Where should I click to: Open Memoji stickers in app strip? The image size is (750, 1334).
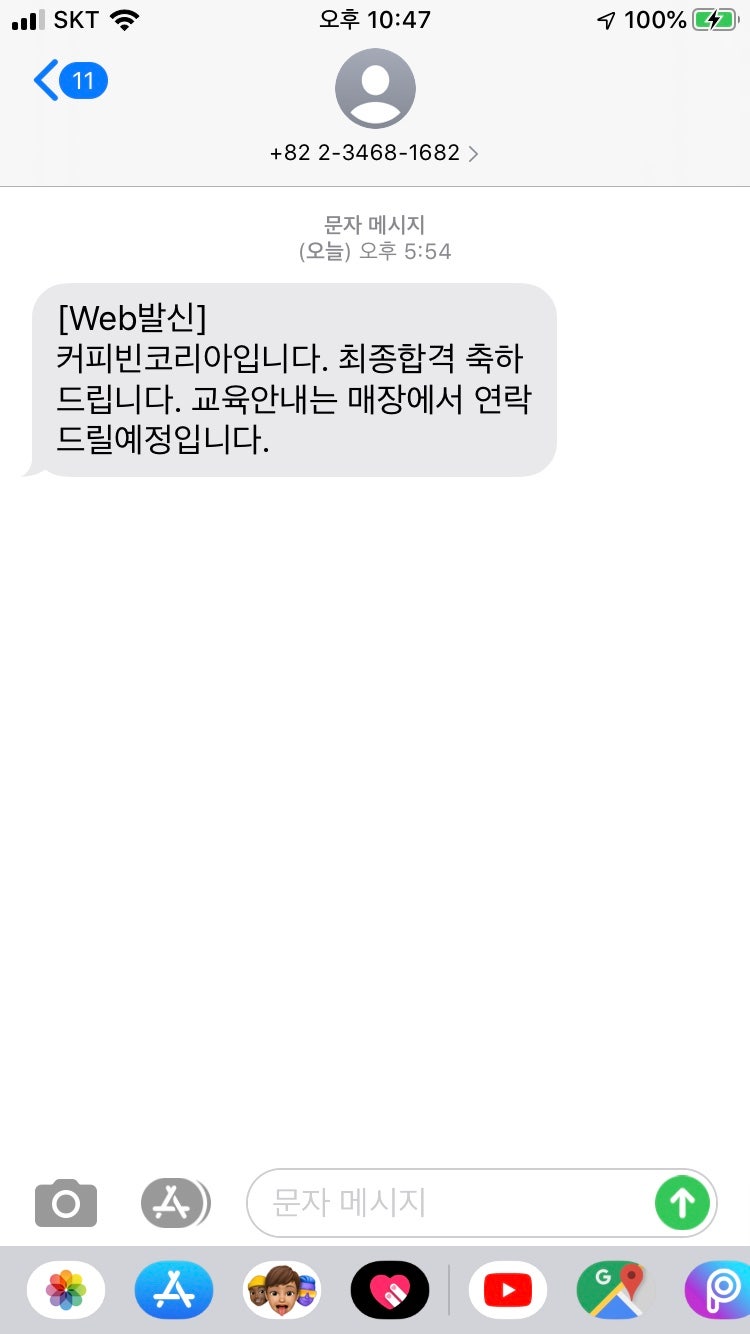pyautogui.click(x=282, y=1290)
